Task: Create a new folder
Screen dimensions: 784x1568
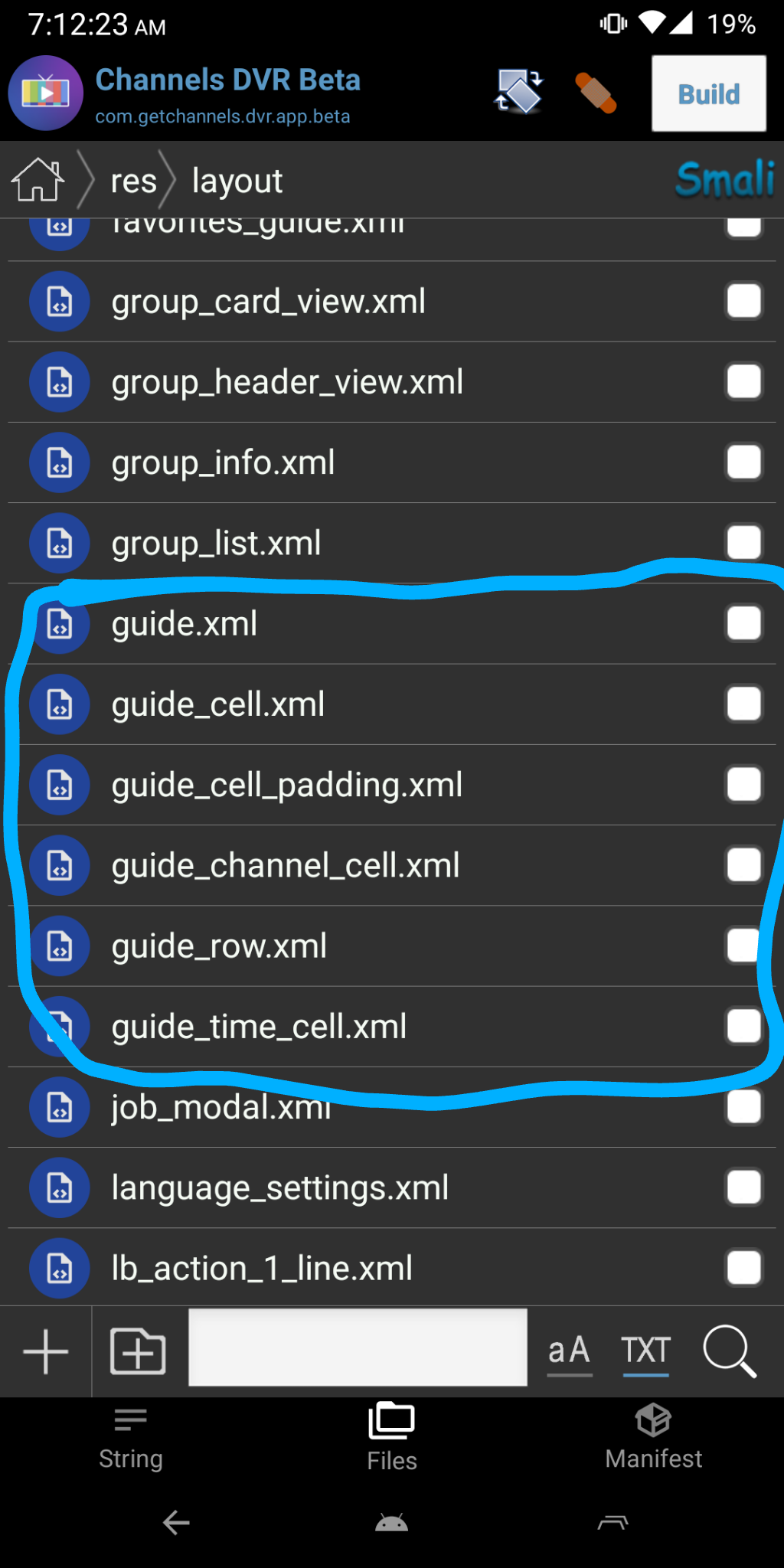Action: pos(138,1351)
